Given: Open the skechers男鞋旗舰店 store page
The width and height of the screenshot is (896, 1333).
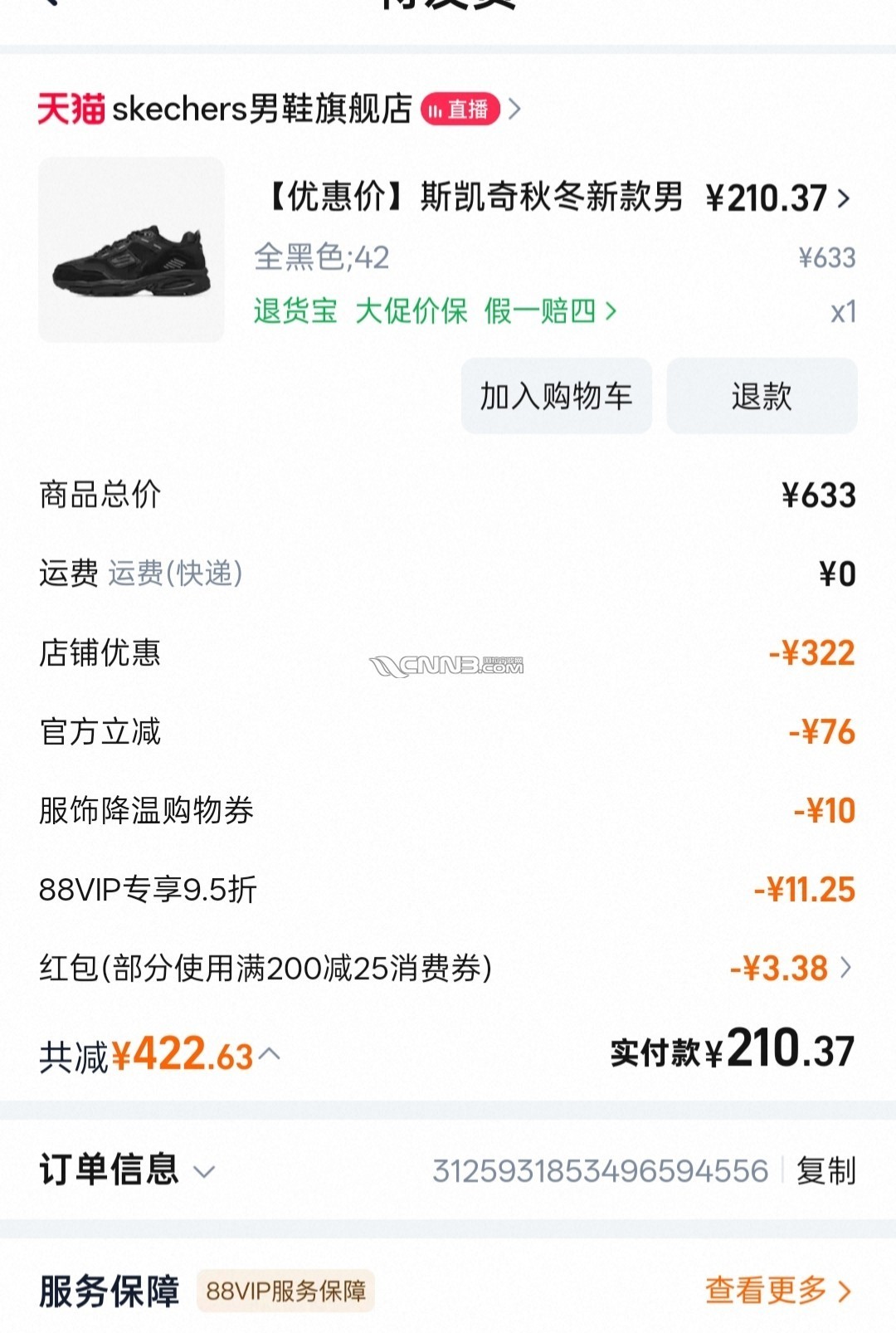Looking at the screenshot, I should 261,109.
